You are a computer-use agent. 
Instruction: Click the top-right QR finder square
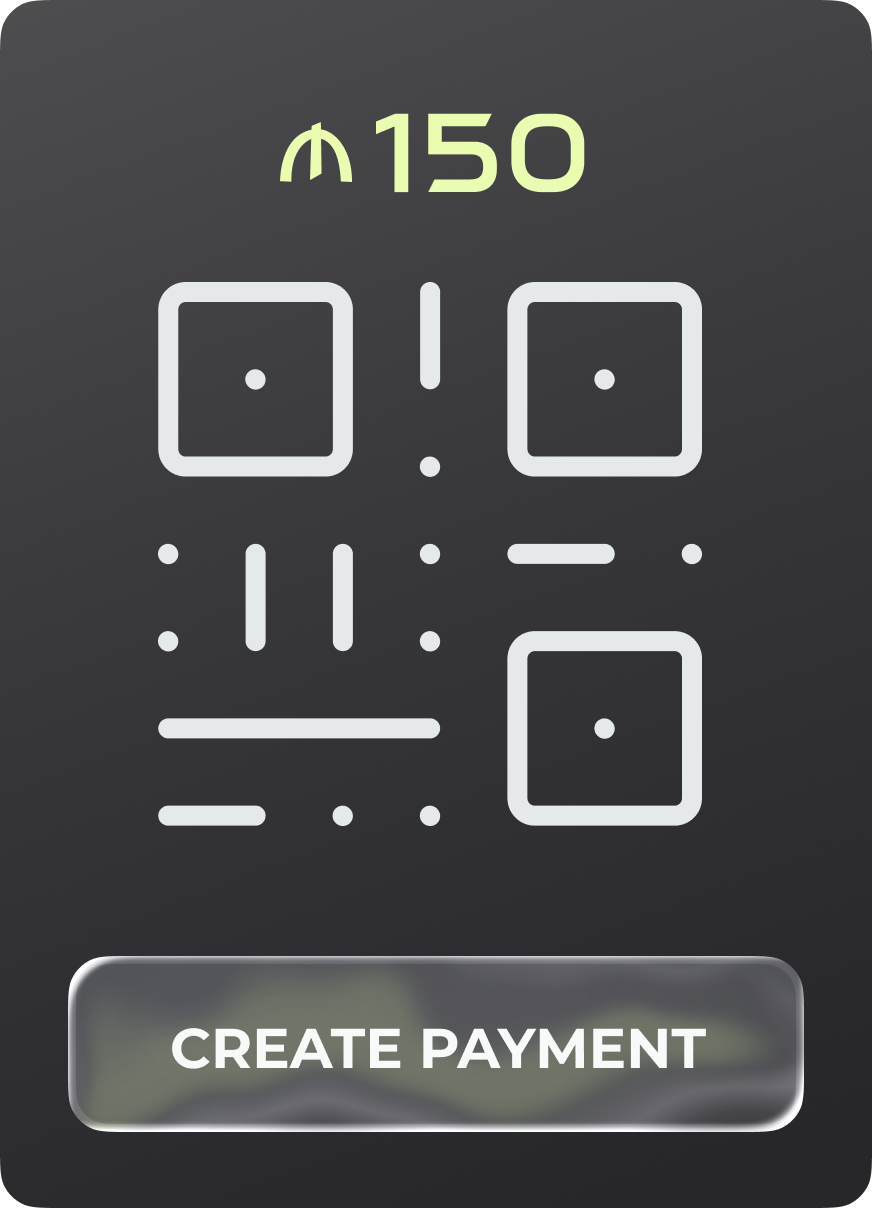click(605, 382)
